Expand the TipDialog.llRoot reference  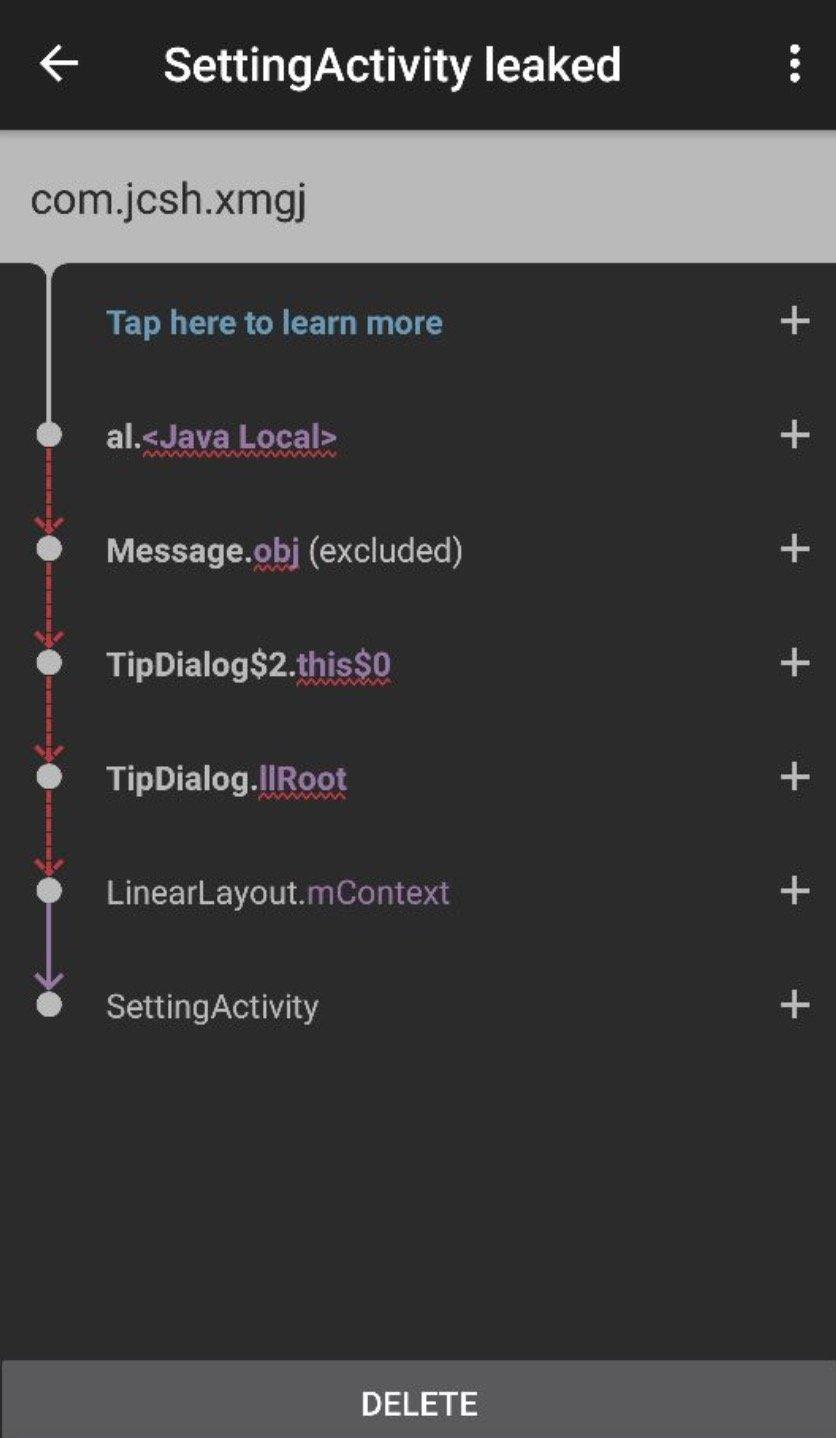click(794, 777)
